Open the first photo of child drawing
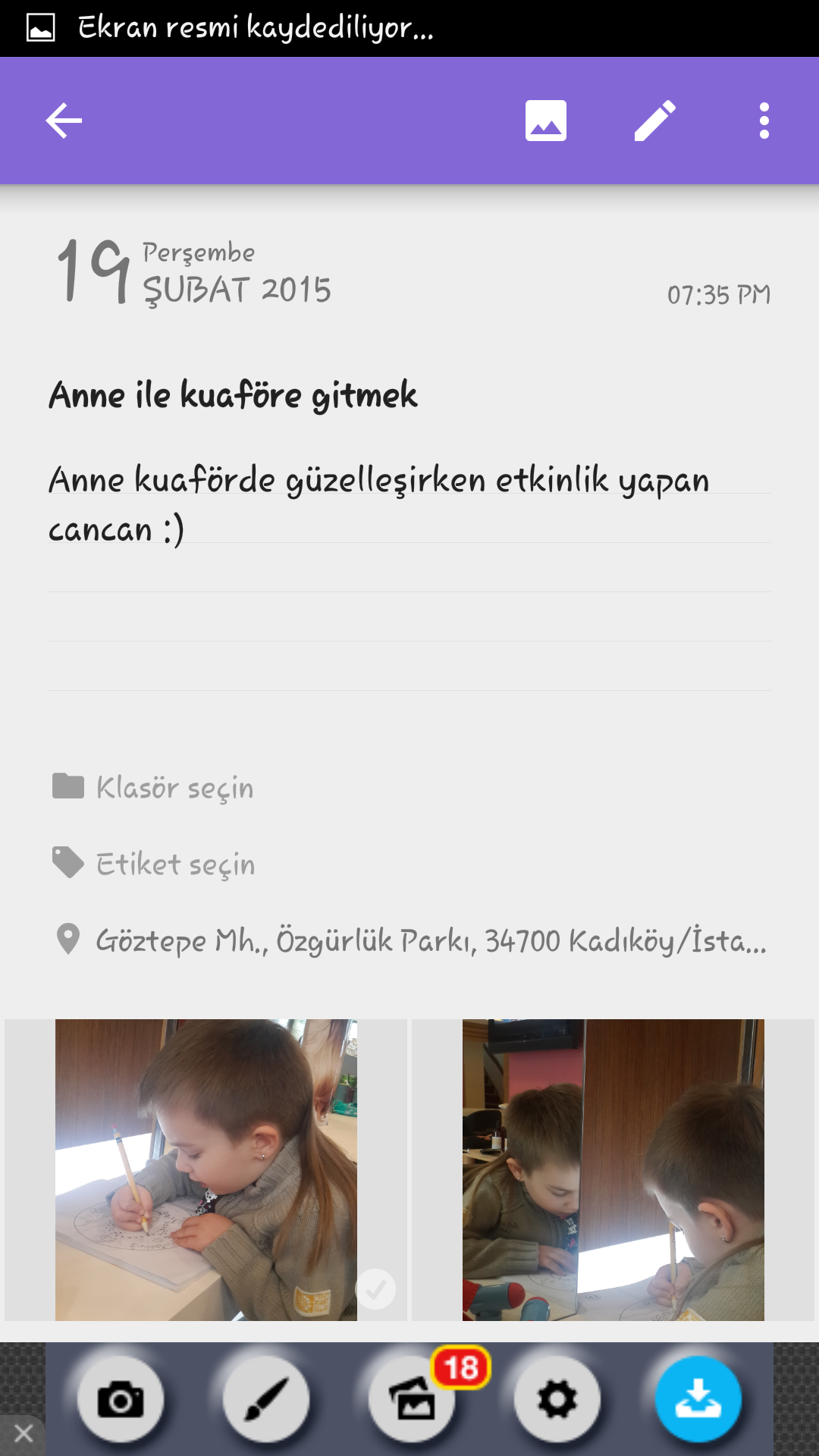This screenshot has width=819, height=1456. pyautogui.click(x=206, y=1169)
